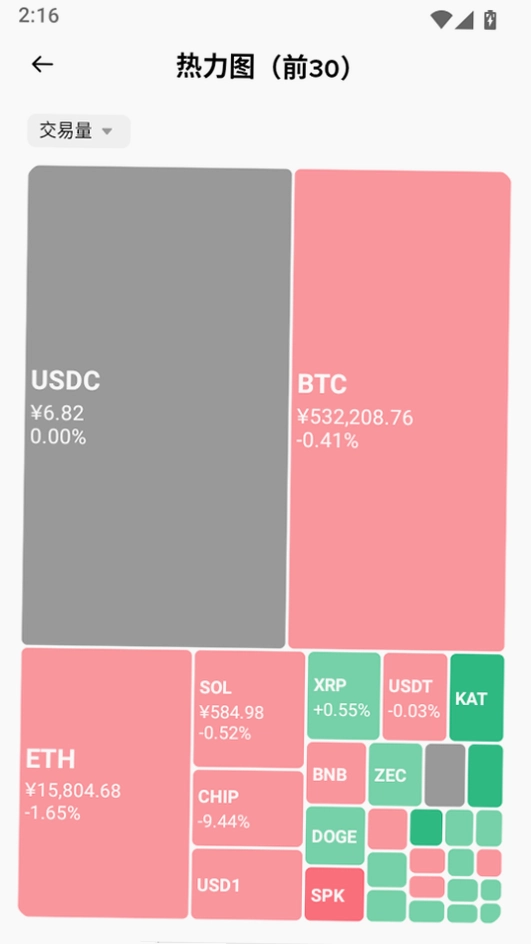
Task: Go back using the arrow icon
Action: [42, 64]
